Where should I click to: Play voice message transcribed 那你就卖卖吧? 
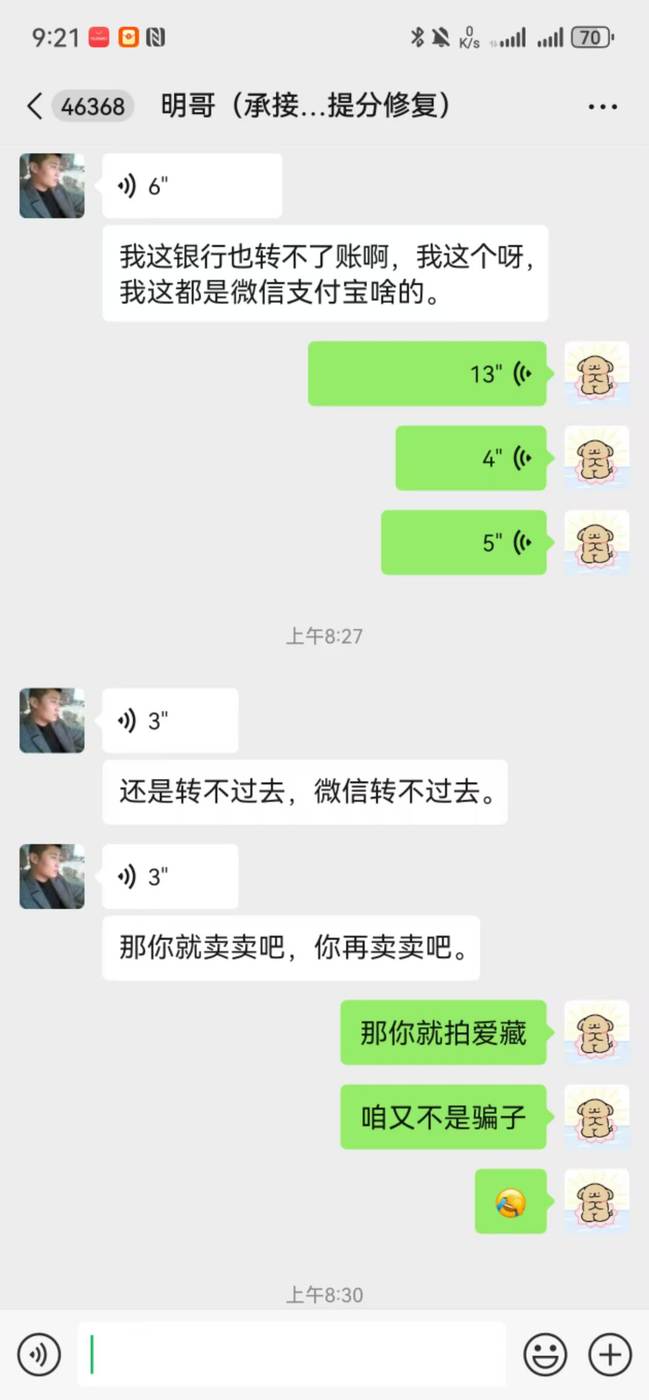tap(170, 877)
